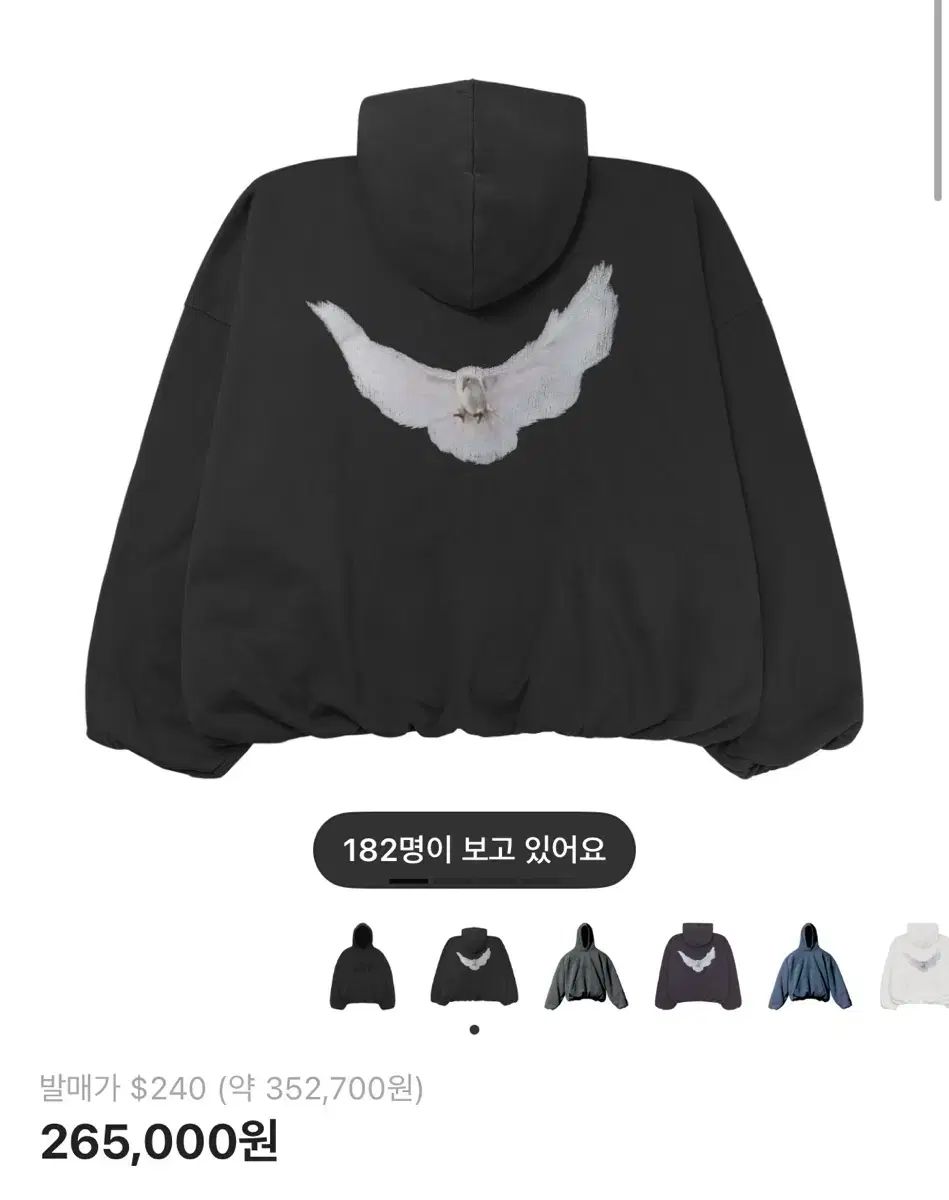The width and height of the screenshot is (949, 1200).
Task: Select the black hoodie front-view thumbnail
Action: [362, 965]
